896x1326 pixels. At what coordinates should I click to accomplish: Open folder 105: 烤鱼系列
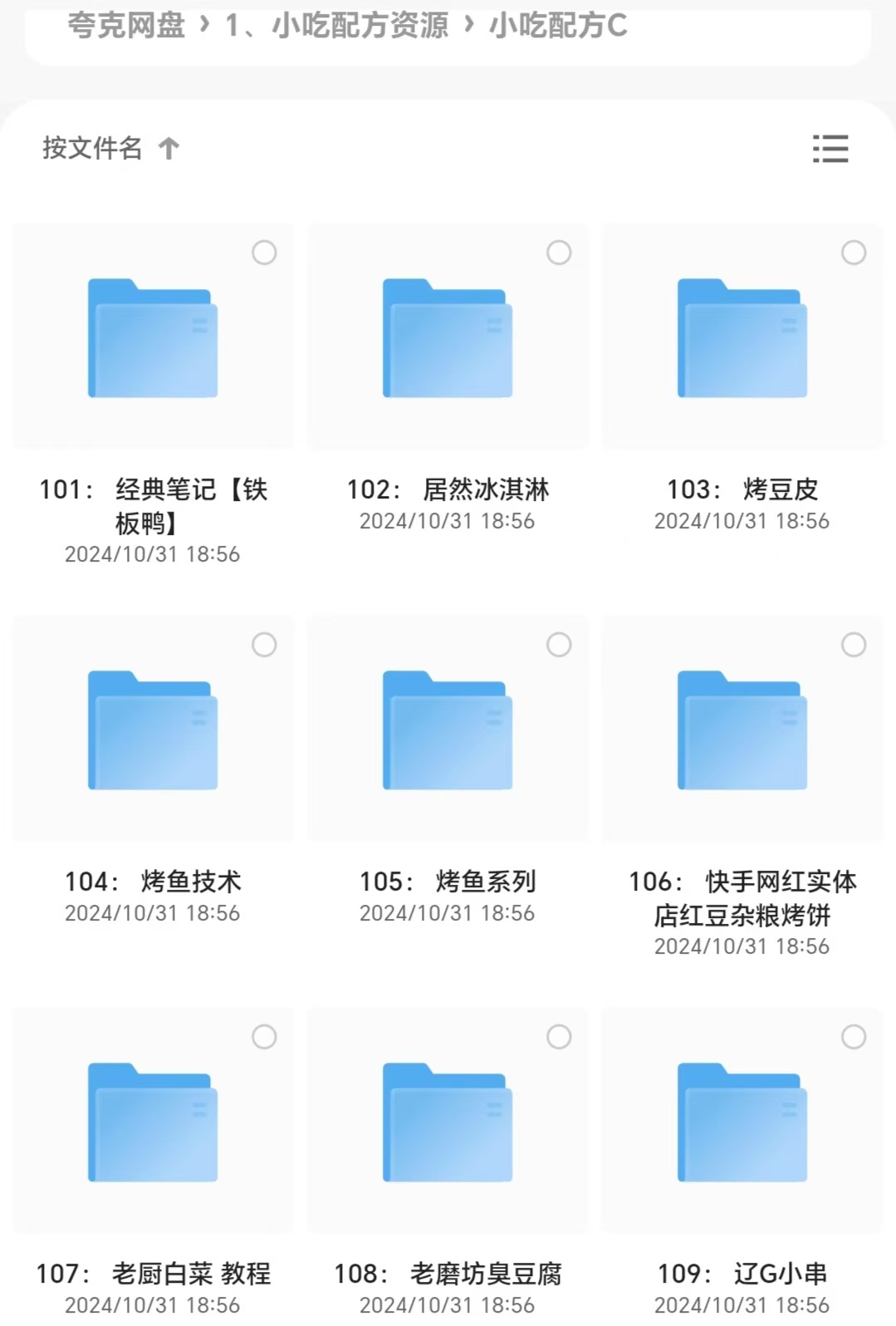448,730
